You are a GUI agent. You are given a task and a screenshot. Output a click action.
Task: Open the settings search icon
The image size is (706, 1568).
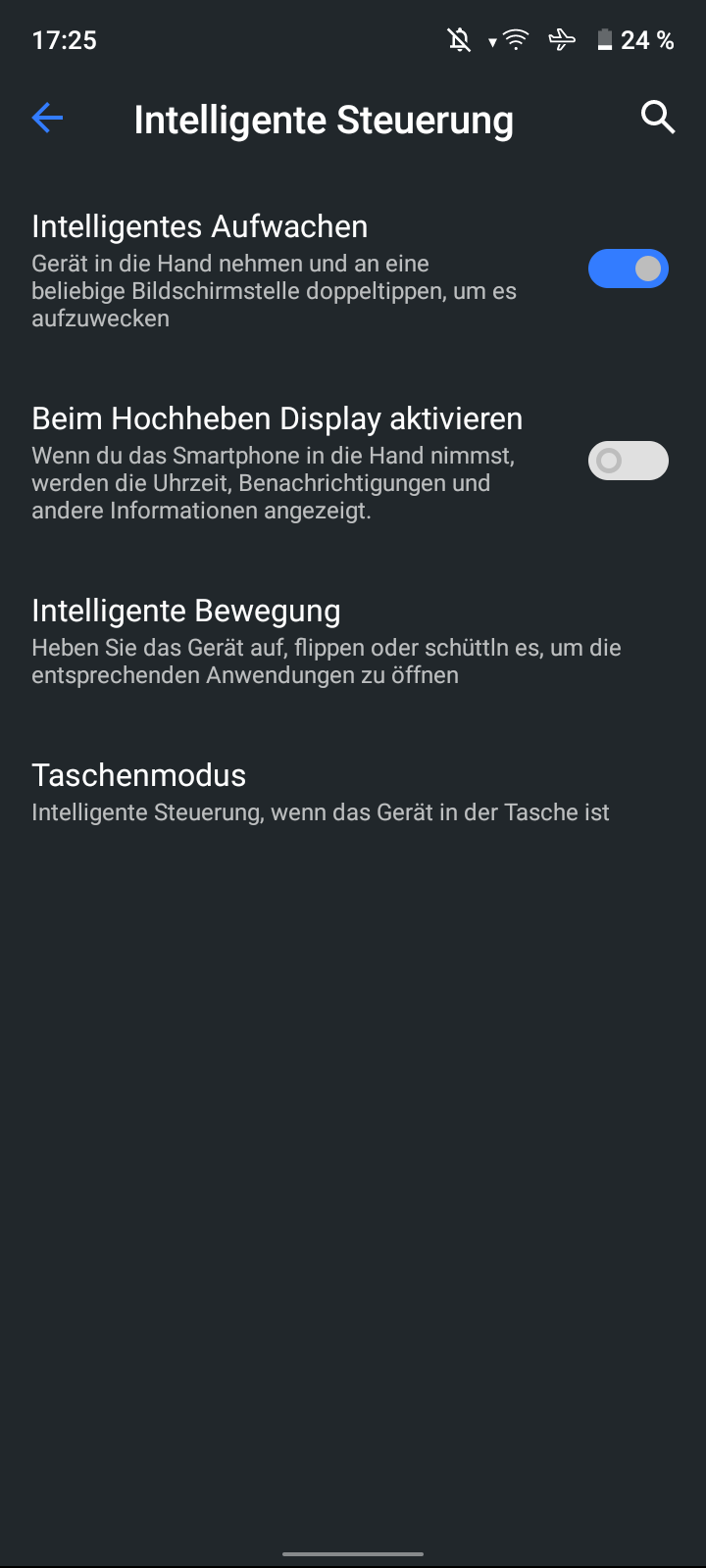[658, 118]
